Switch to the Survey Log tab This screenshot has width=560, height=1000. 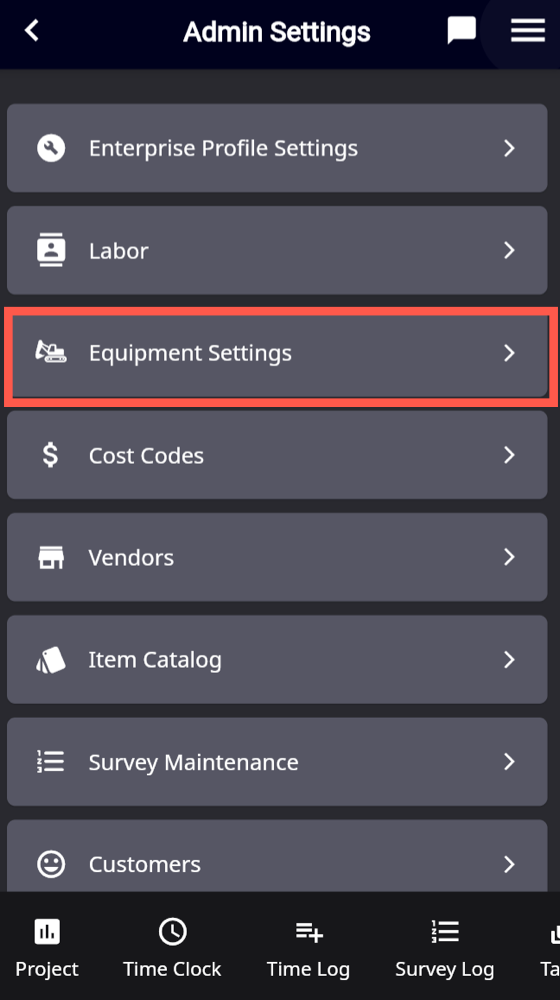tap(445, 949)
